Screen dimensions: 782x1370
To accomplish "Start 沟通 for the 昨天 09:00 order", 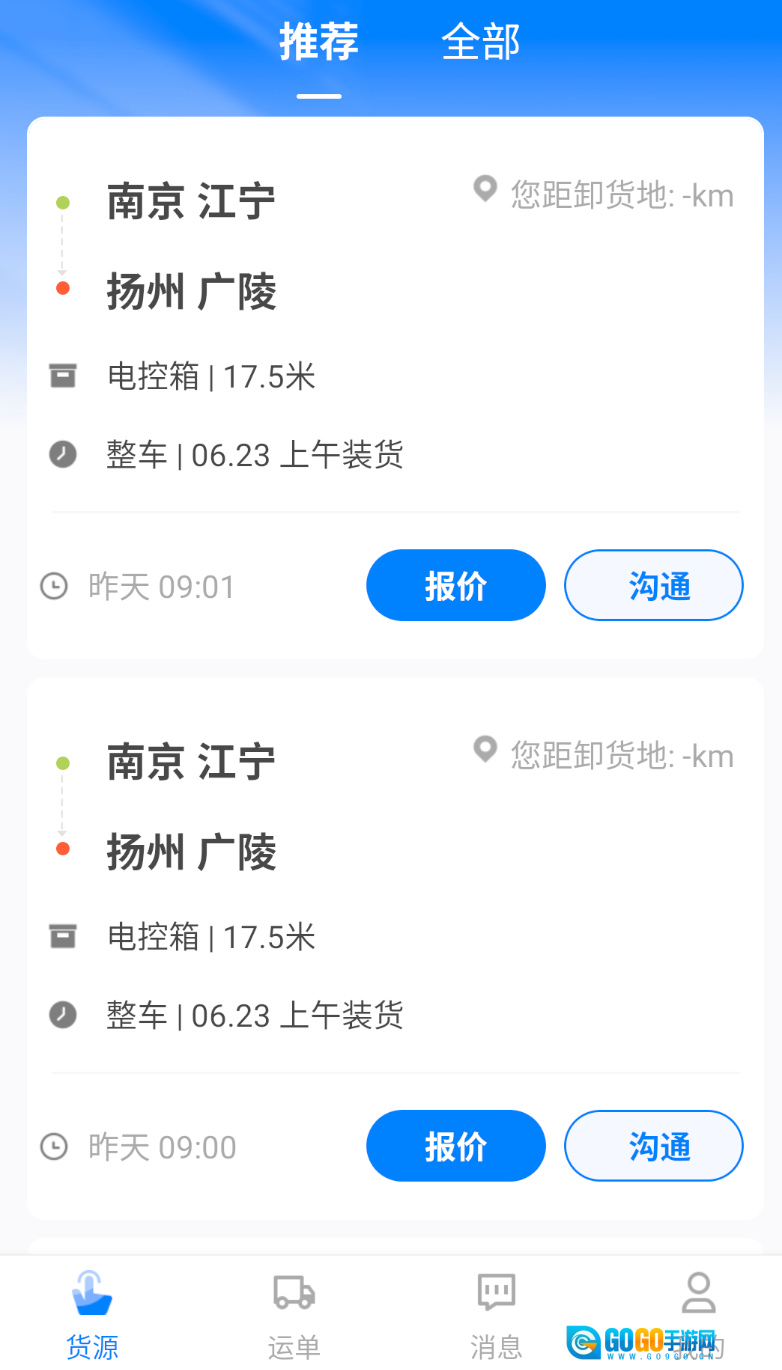I will [654, 1146].
